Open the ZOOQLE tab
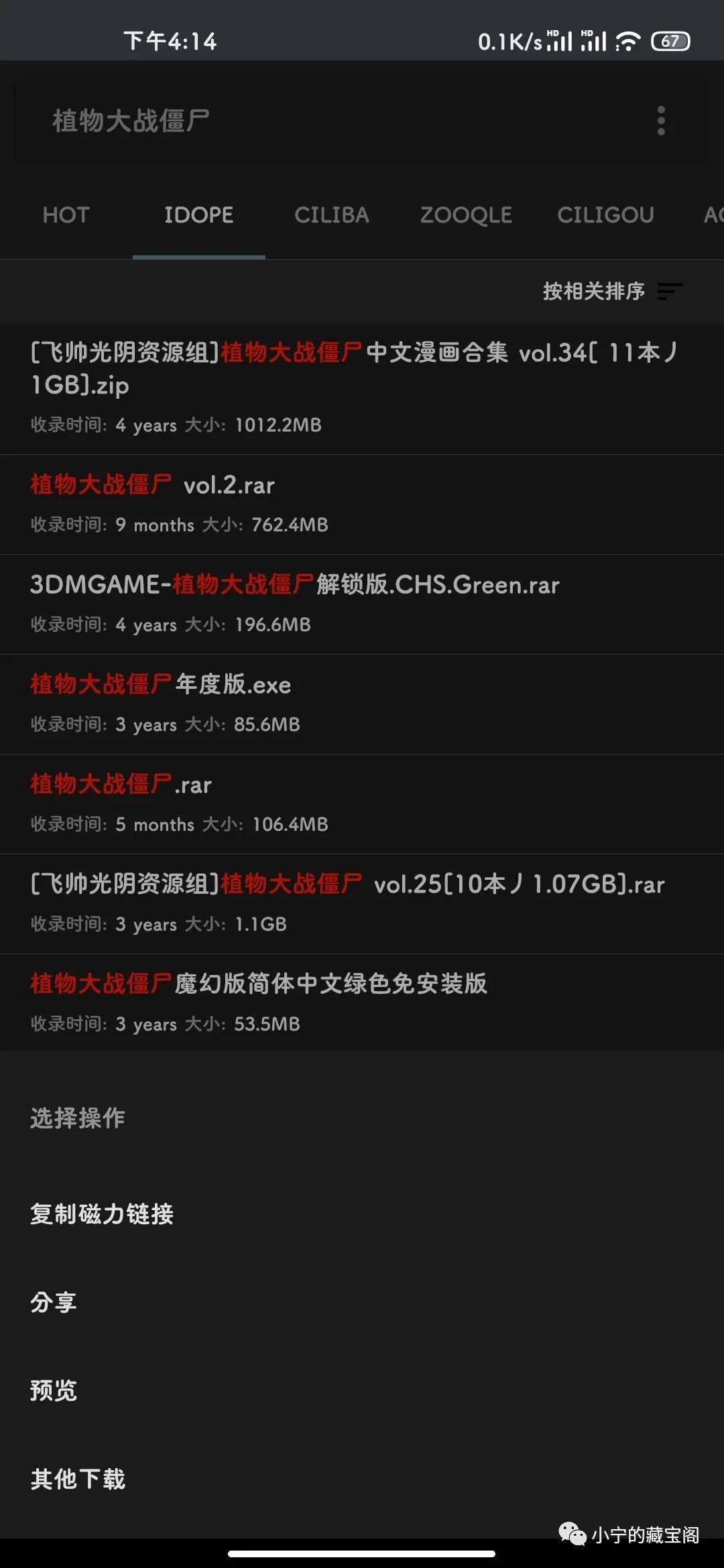The image size is (724, 1568). (466, 215)
